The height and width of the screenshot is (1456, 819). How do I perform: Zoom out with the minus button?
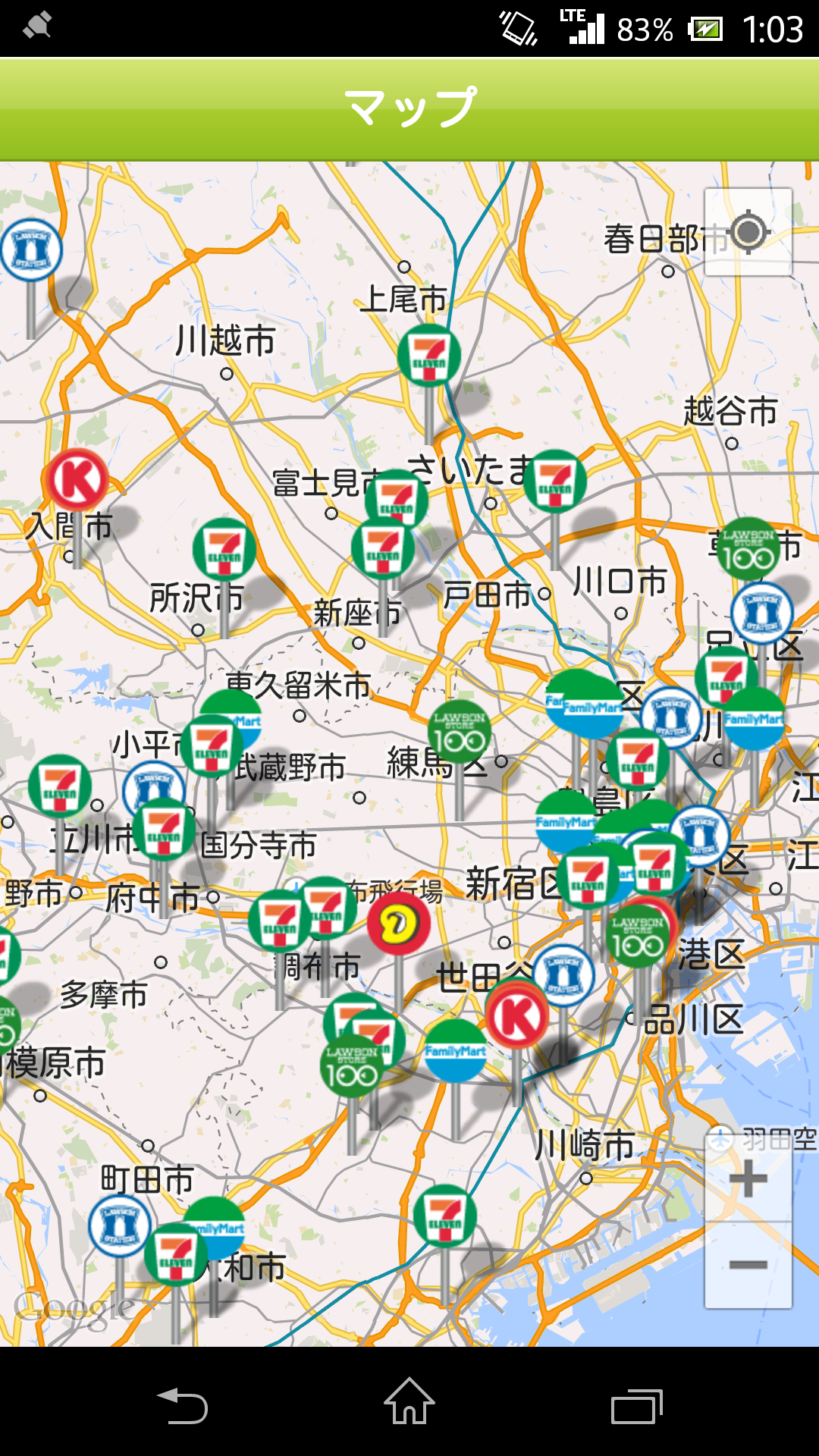[x=748, y=1264]
